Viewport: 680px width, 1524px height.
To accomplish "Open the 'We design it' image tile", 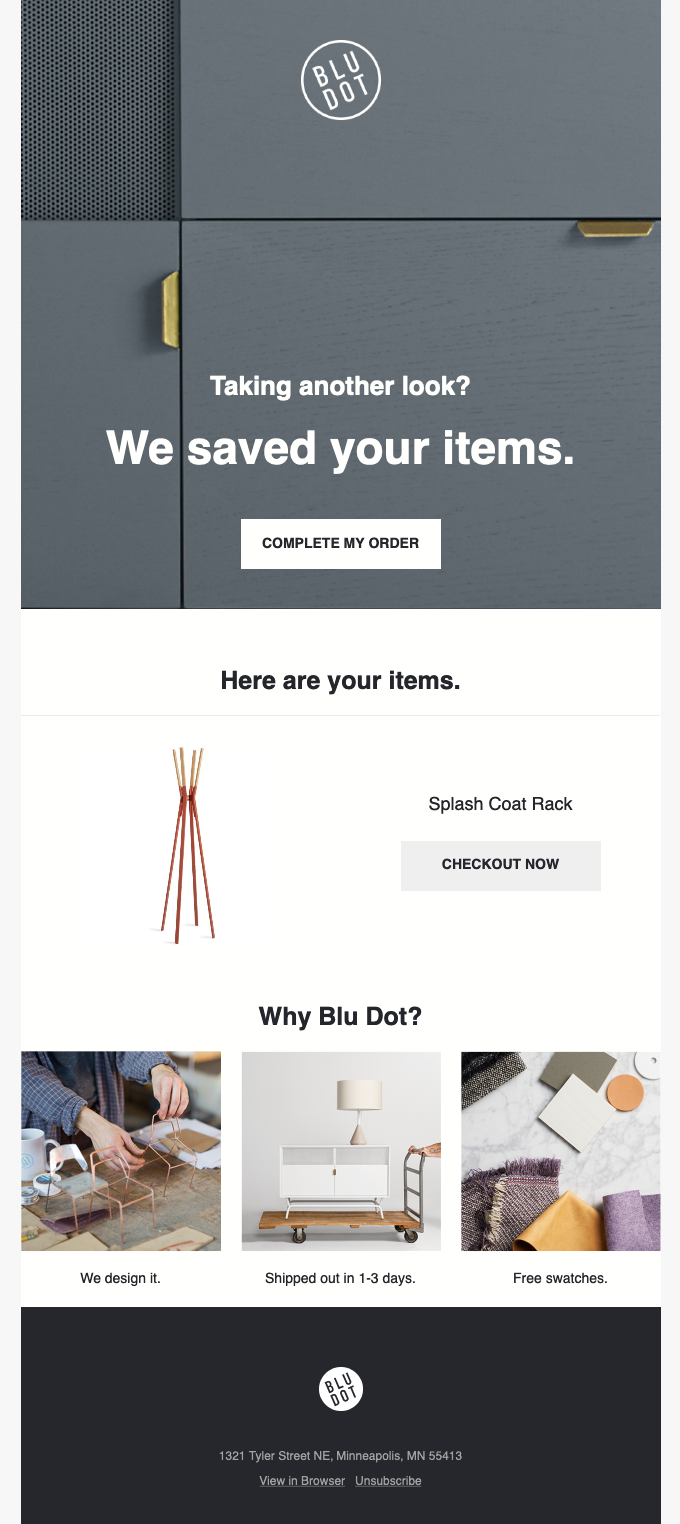I will point(121,1150).
